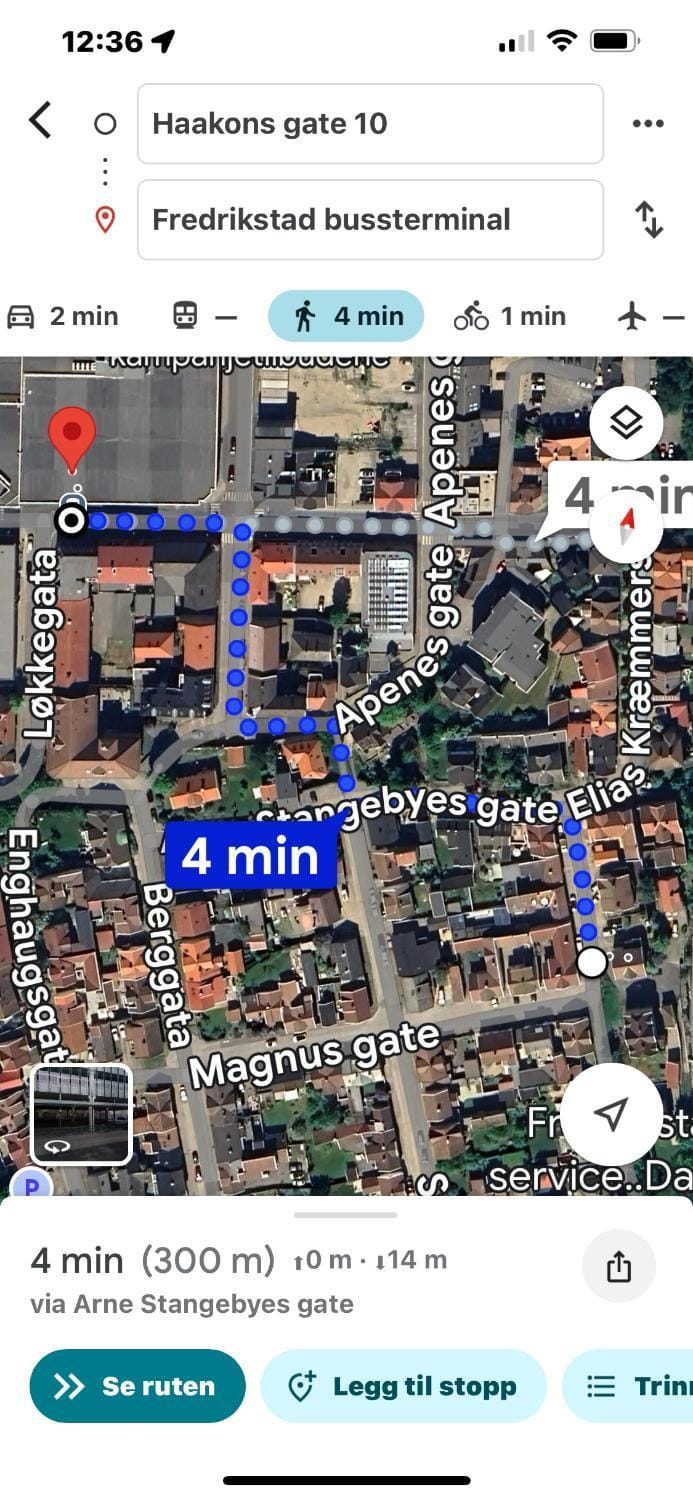Tap Legg til stopp
693x1500 pixels.
tap(403, 1386)
